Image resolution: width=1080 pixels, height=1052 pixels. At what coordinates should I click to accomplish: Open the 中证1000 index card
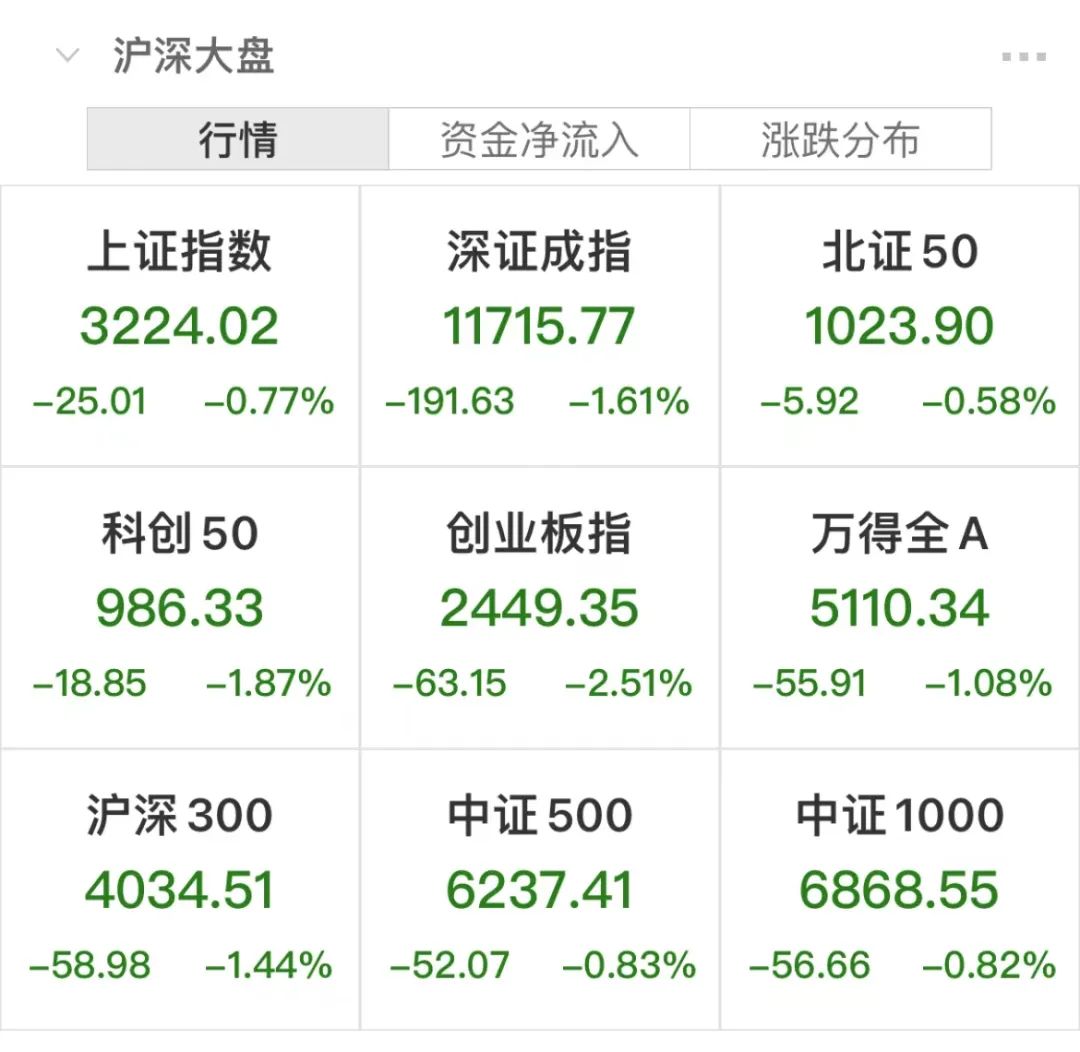pyautogui.click(x=900, y=890)
